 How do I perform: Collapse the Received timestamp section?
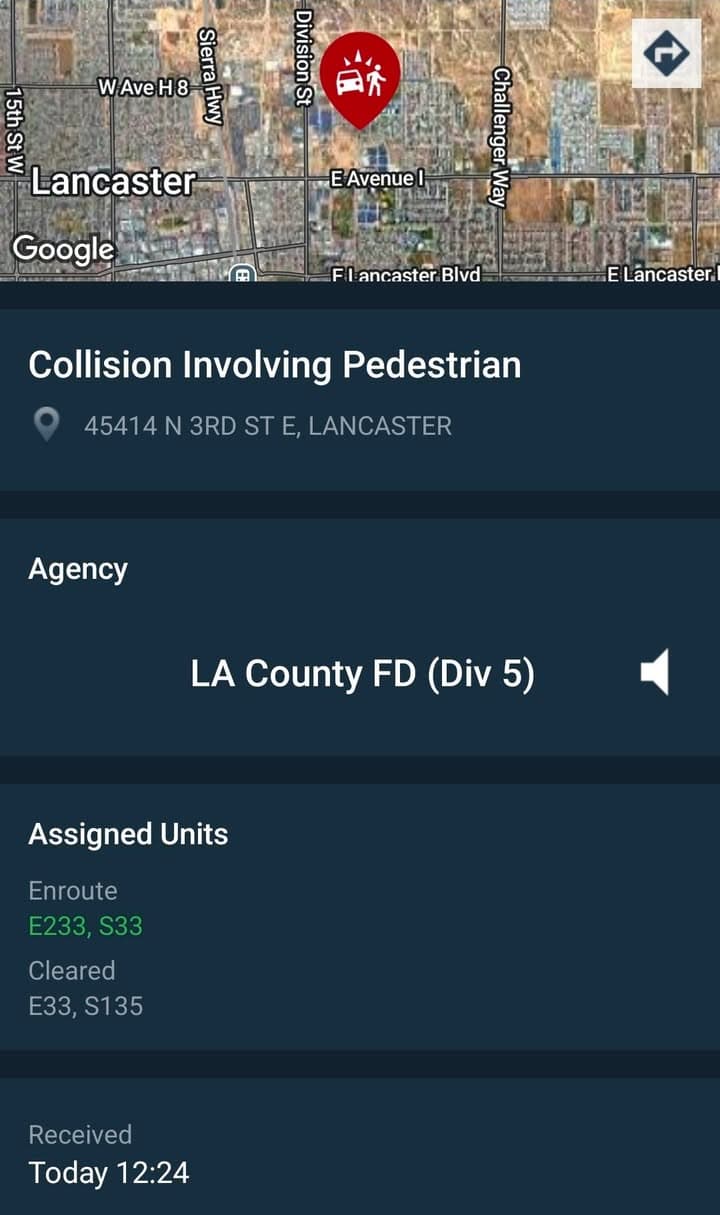point(82,1135)
